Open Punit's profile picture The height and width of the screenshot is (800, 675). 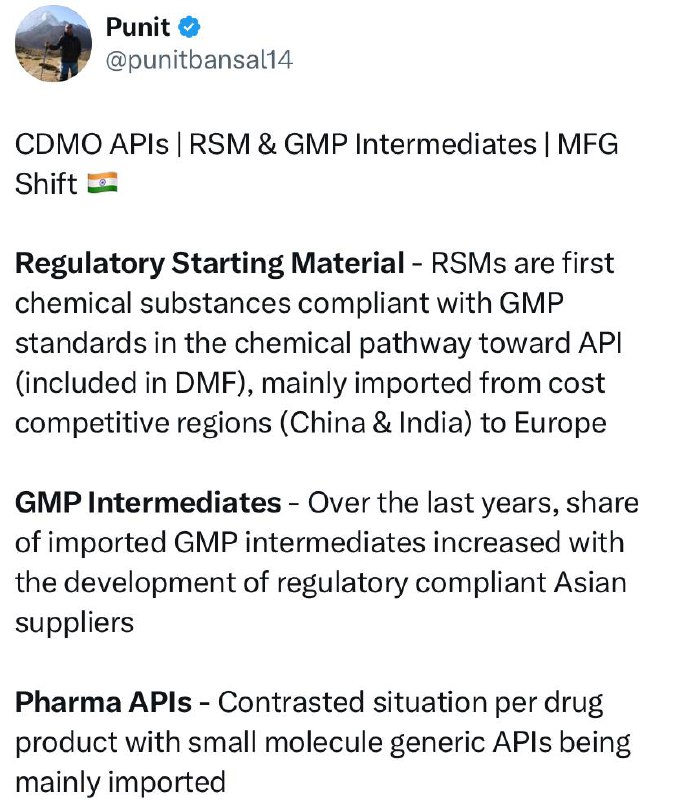click(x=53, y=44)
